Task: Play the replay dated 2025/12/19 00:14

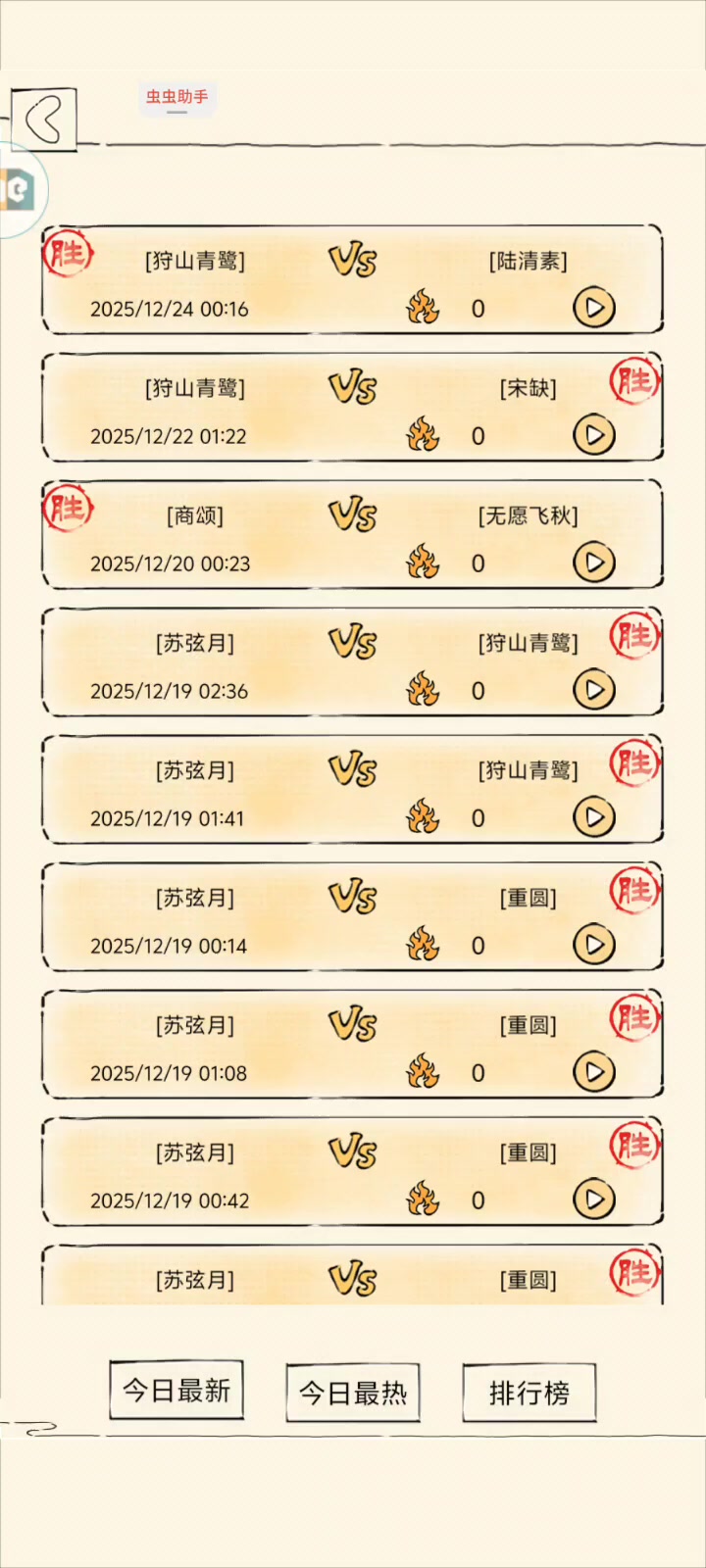Action: (x=593, y=945)
